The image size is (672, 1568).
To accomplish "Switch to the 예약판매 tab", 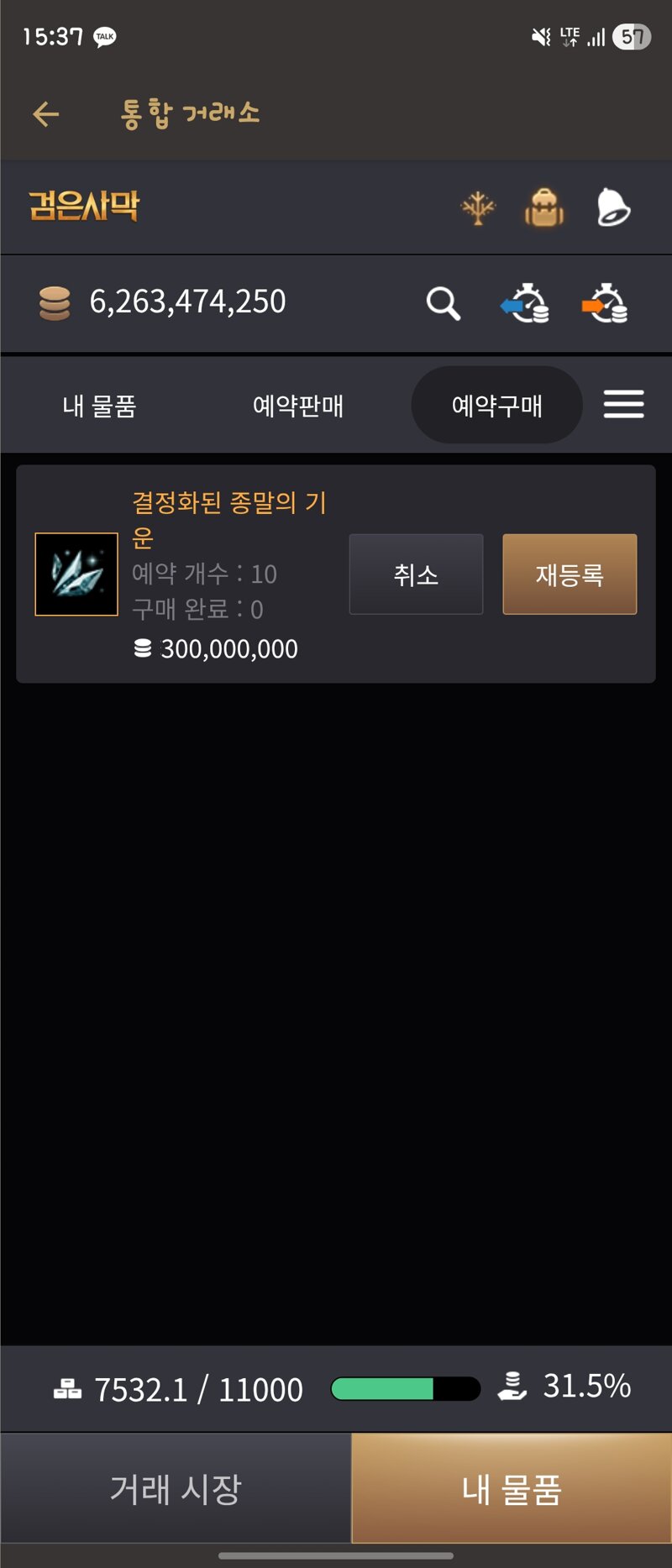I will point(298,406).
